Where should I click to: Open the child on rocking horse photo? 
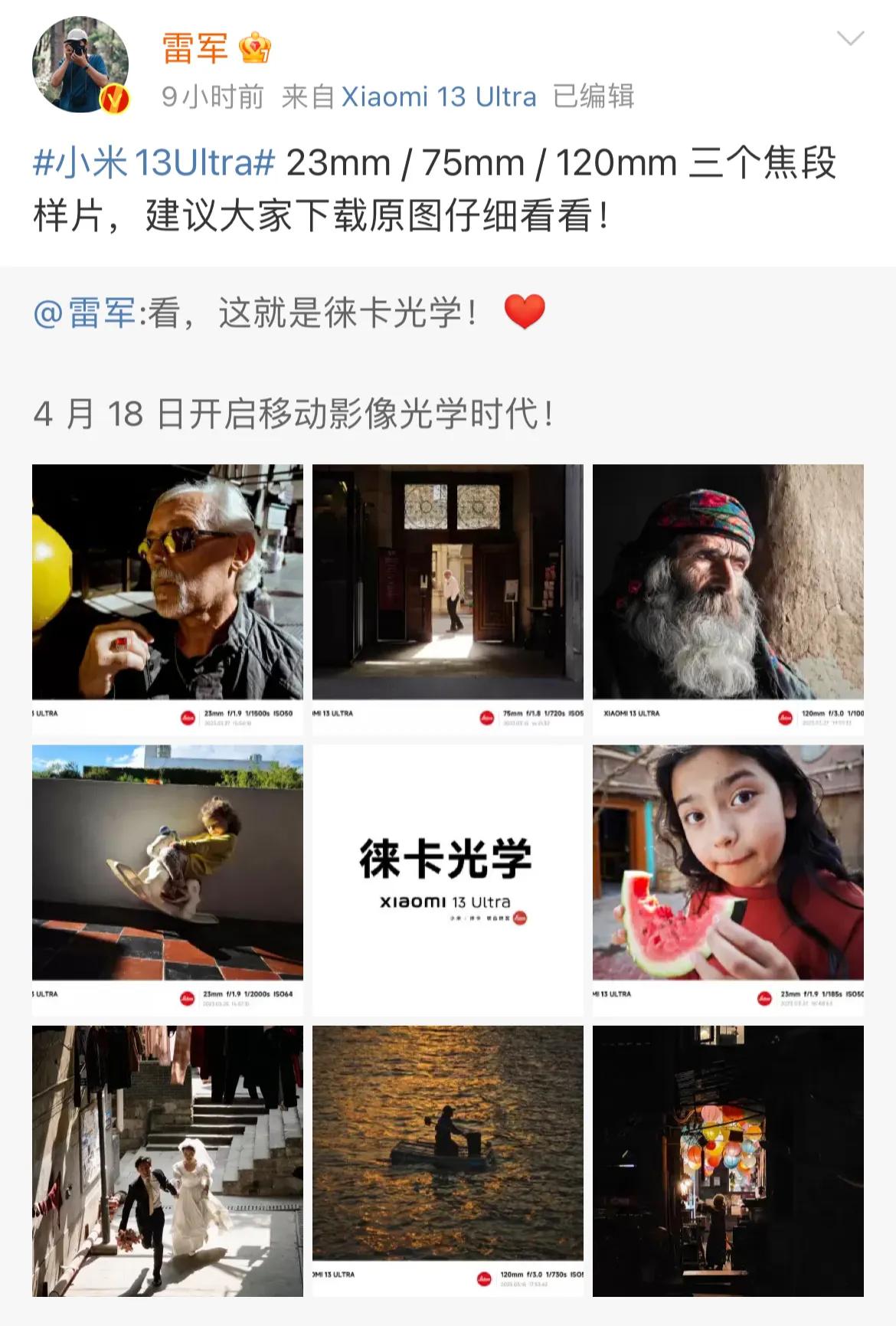[x=168, y=879]
